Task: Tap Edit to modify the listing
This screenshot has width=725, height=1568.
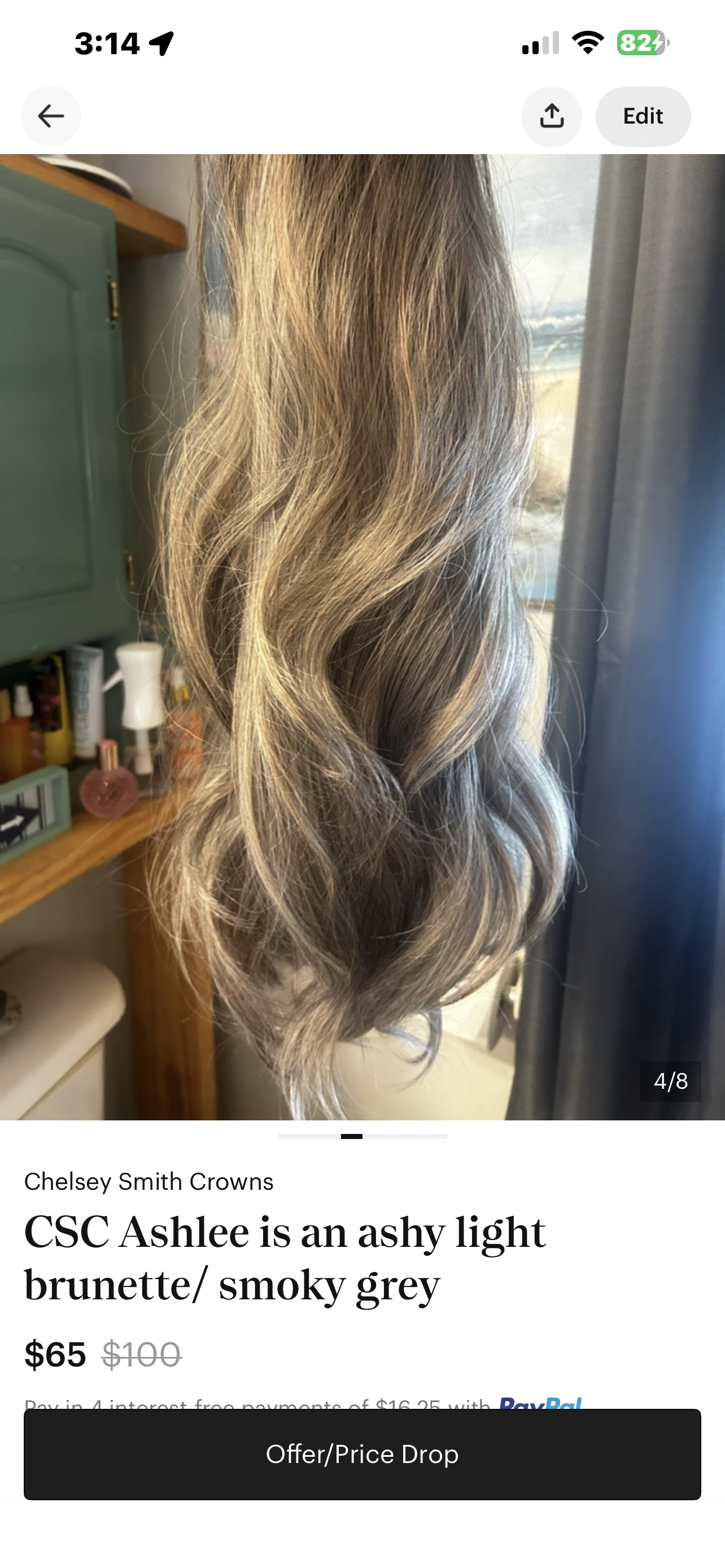Action: click(643, 116)
